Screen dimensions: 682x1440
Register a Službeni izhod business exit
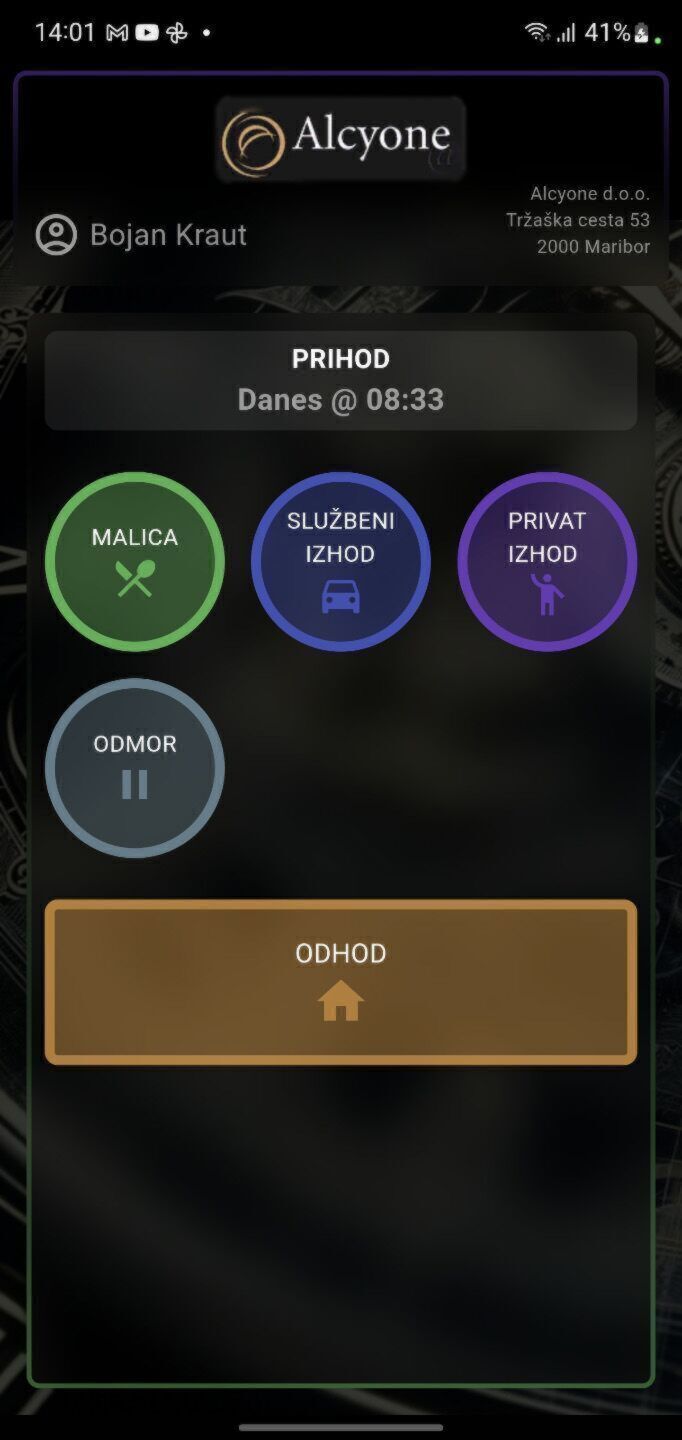tap(341, 561)
